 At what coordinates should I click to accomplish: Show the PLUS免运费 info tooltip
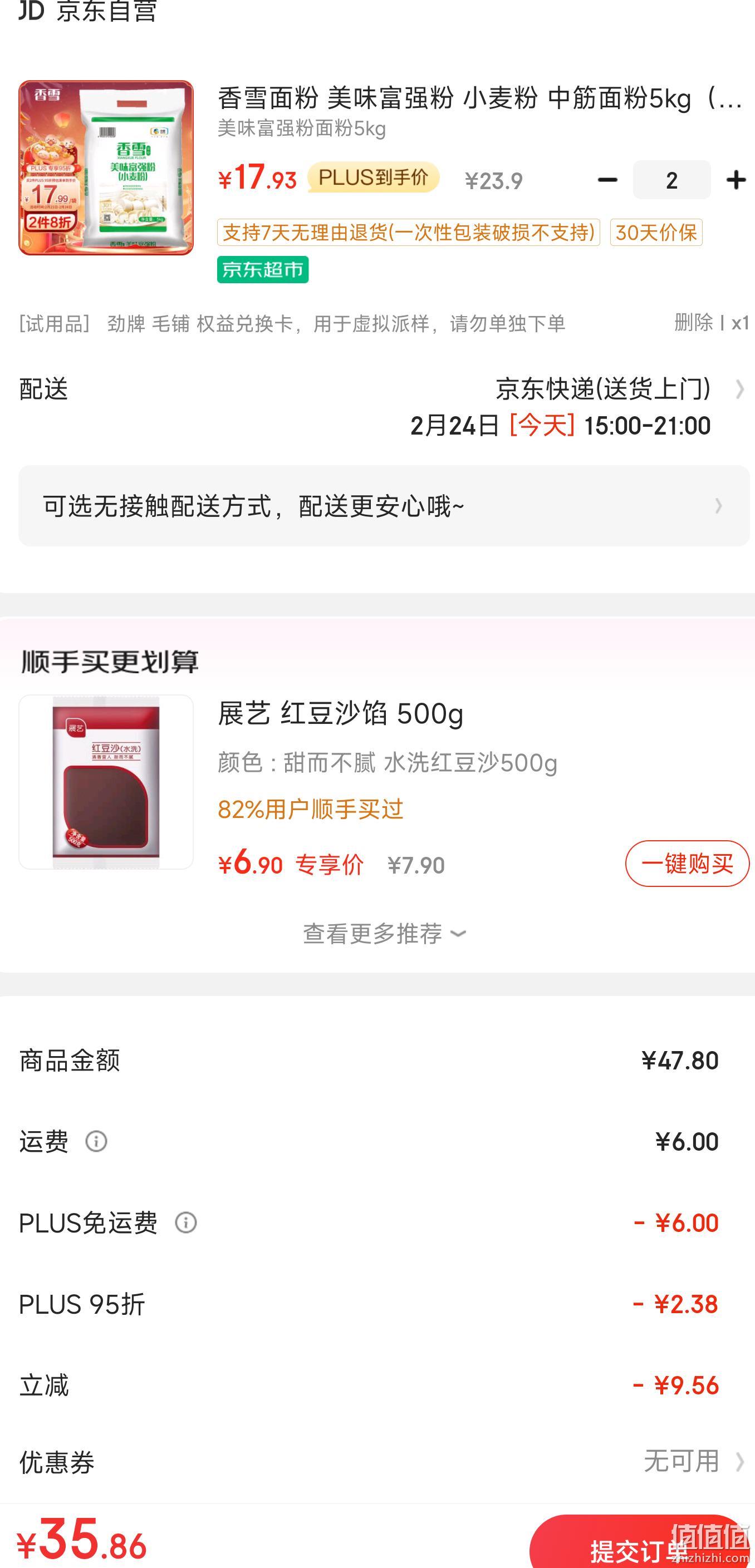click(x=186, y=1222)
